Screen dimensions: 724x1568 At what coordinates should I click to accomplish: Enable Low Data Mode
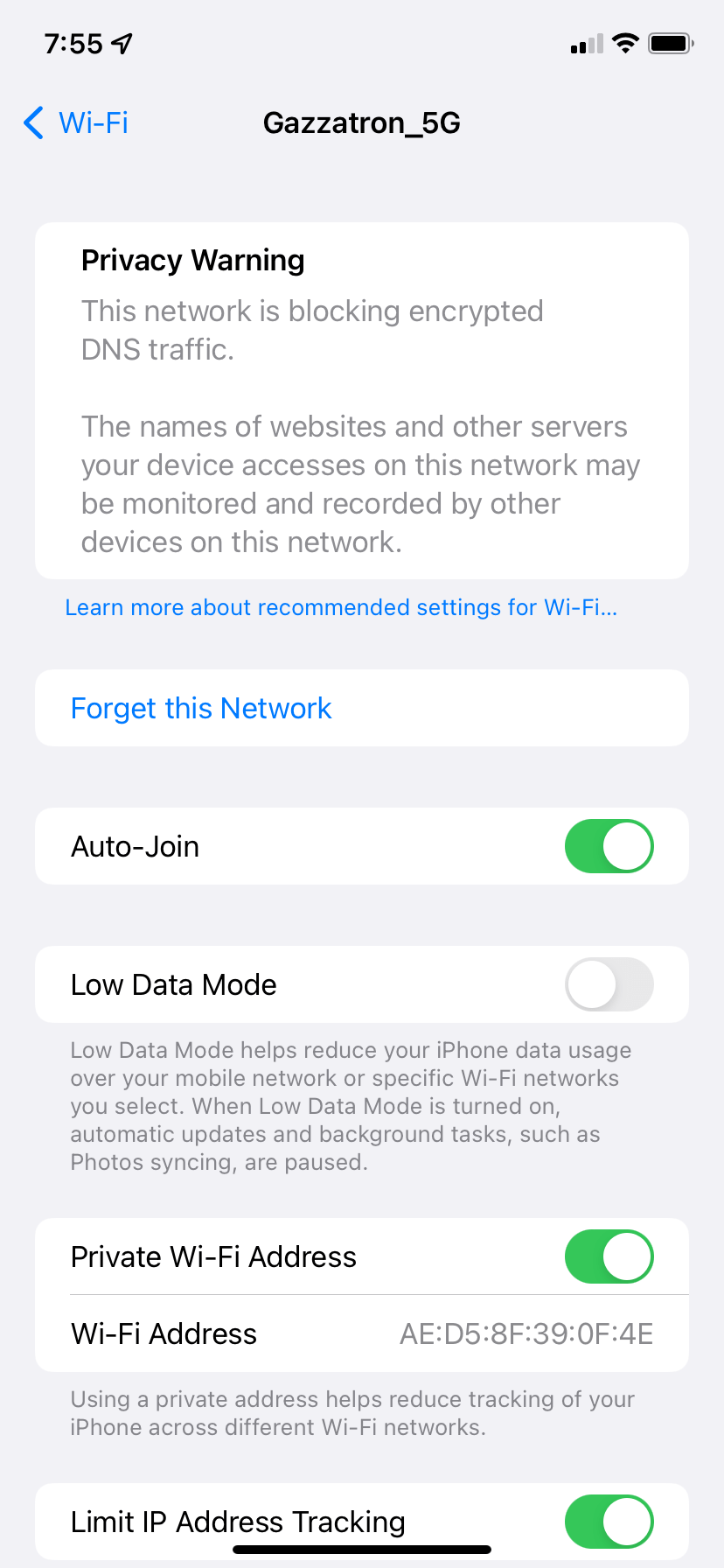point(609,984)
